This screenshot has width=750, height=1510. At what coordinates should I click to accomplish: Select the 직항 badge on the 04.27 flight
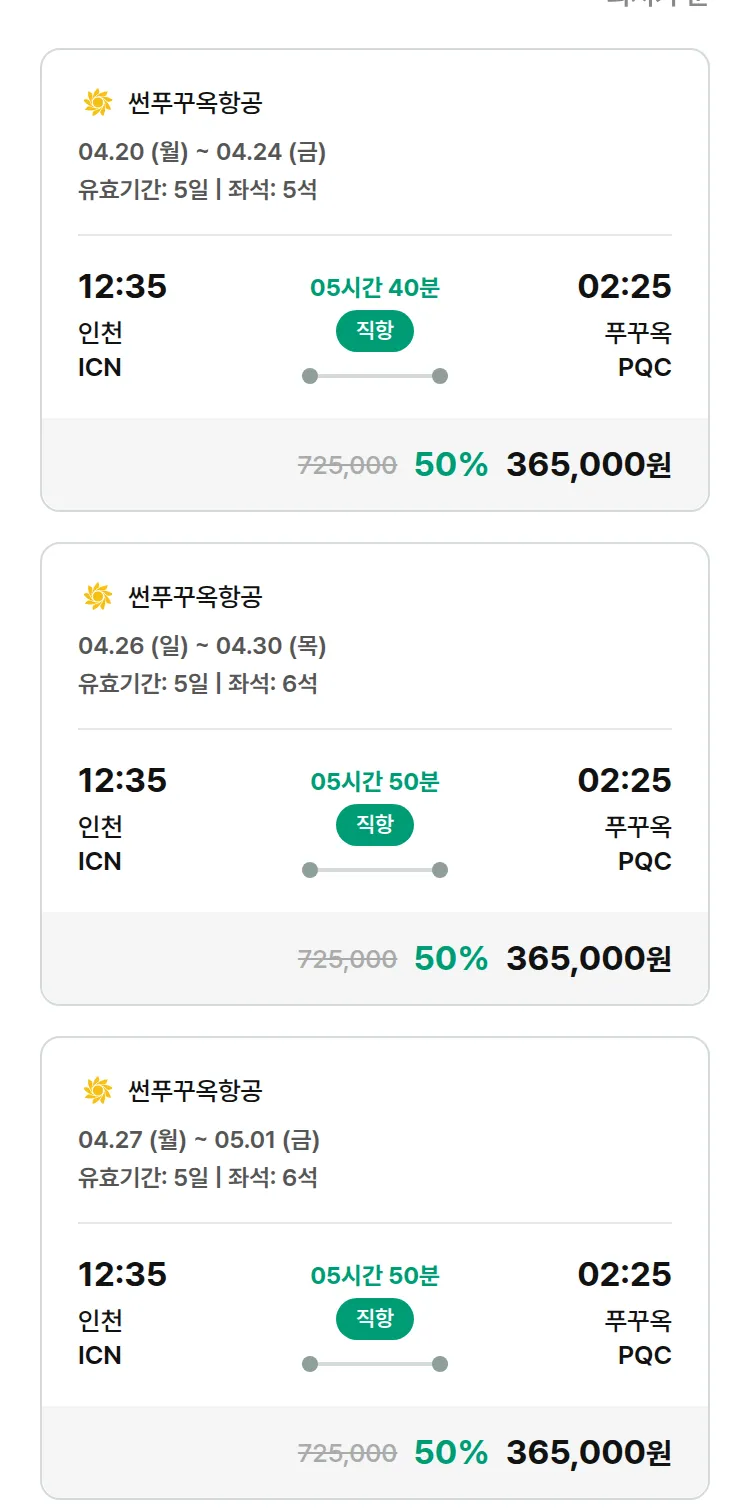tap(374, 1318)
